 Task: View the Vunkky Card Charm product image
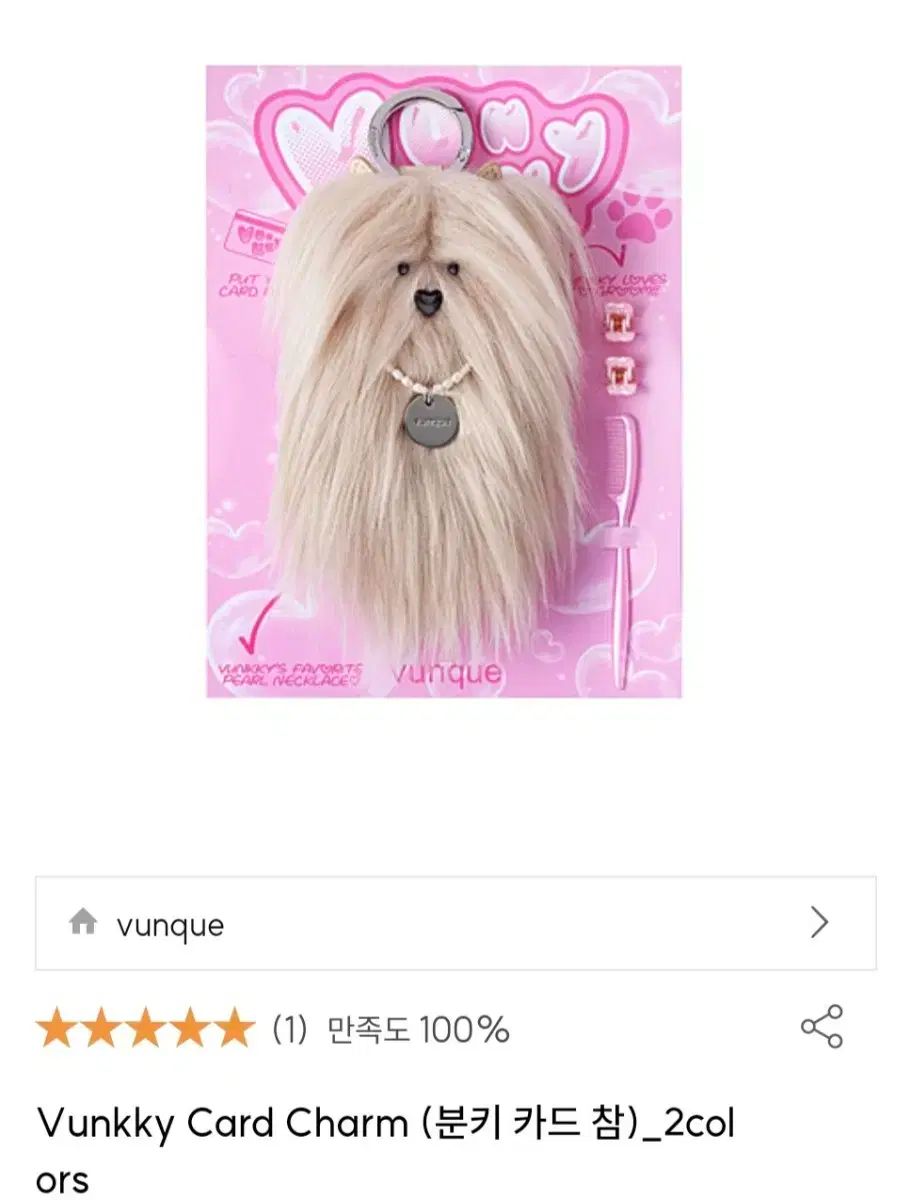(x=444, y=382)
